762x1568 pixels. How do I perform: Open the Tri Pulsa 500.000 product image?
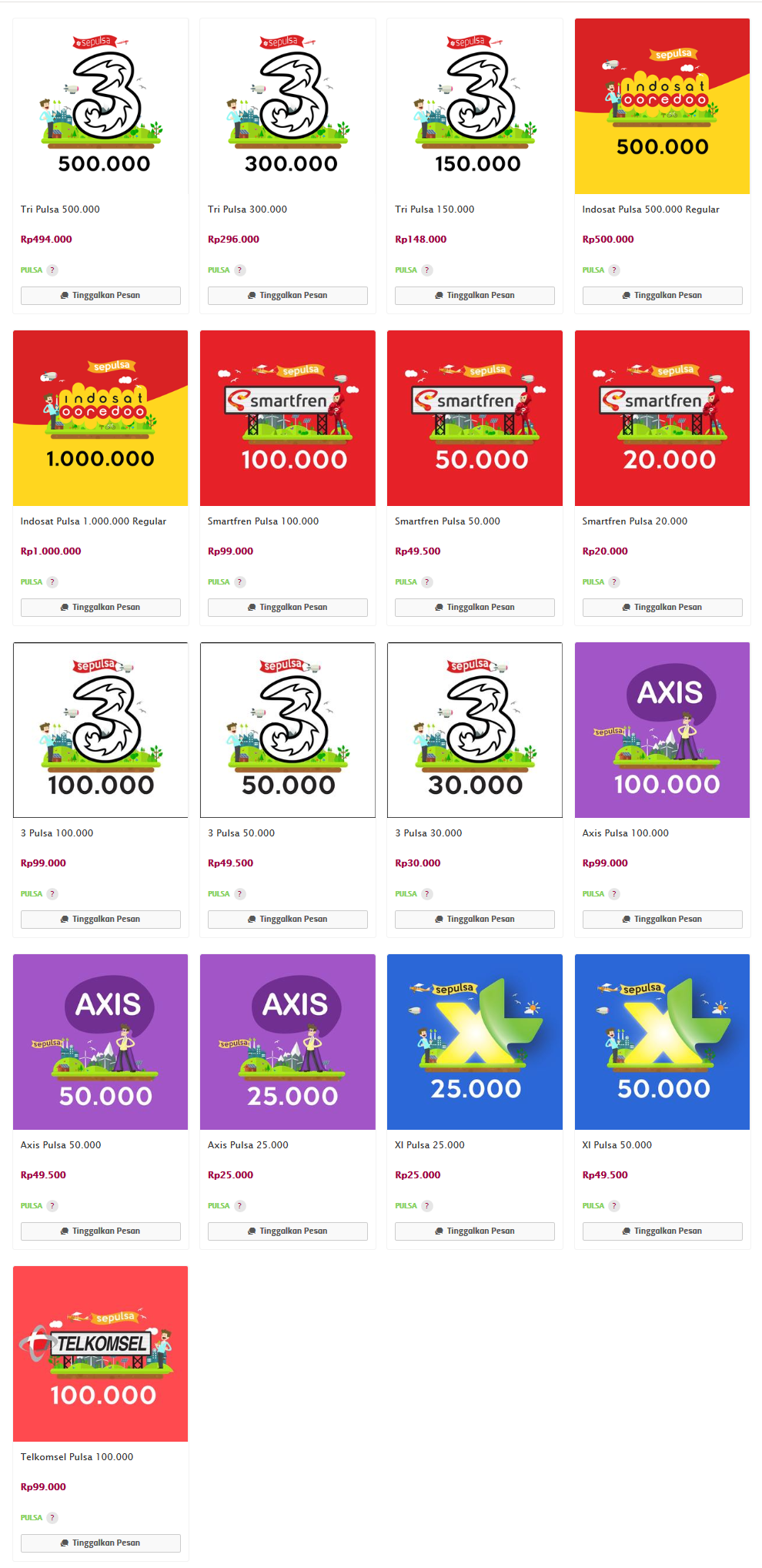(101, 106)
